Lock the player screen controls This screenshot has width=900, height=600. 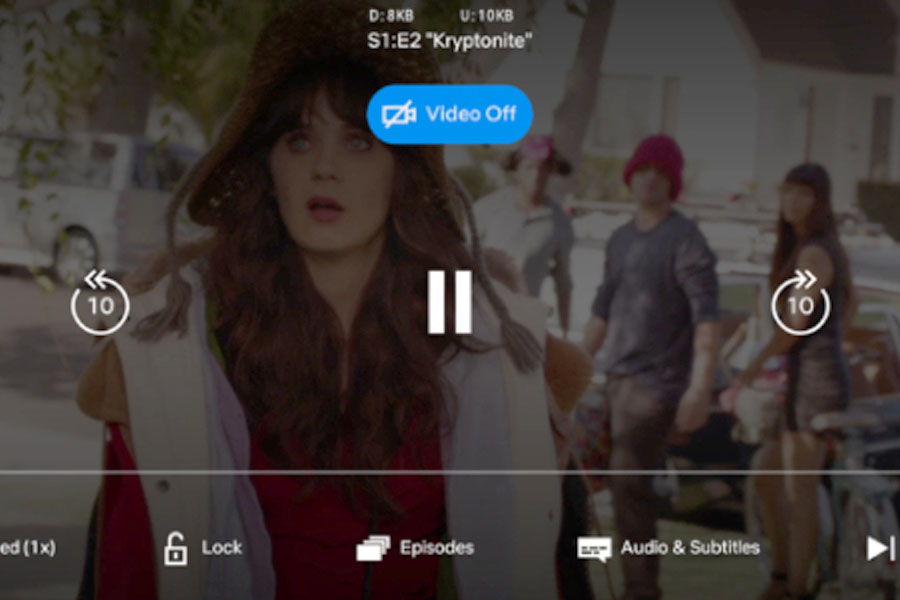203,548
